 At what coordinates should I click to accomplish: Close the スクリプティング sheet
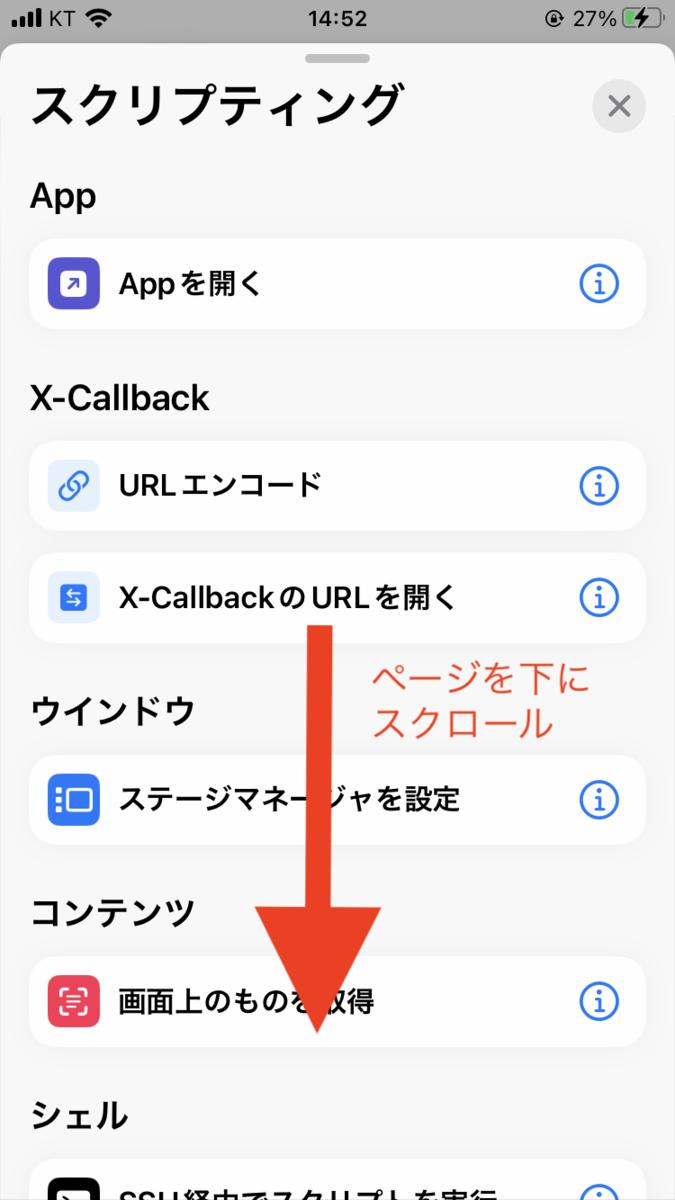point(619,106)
